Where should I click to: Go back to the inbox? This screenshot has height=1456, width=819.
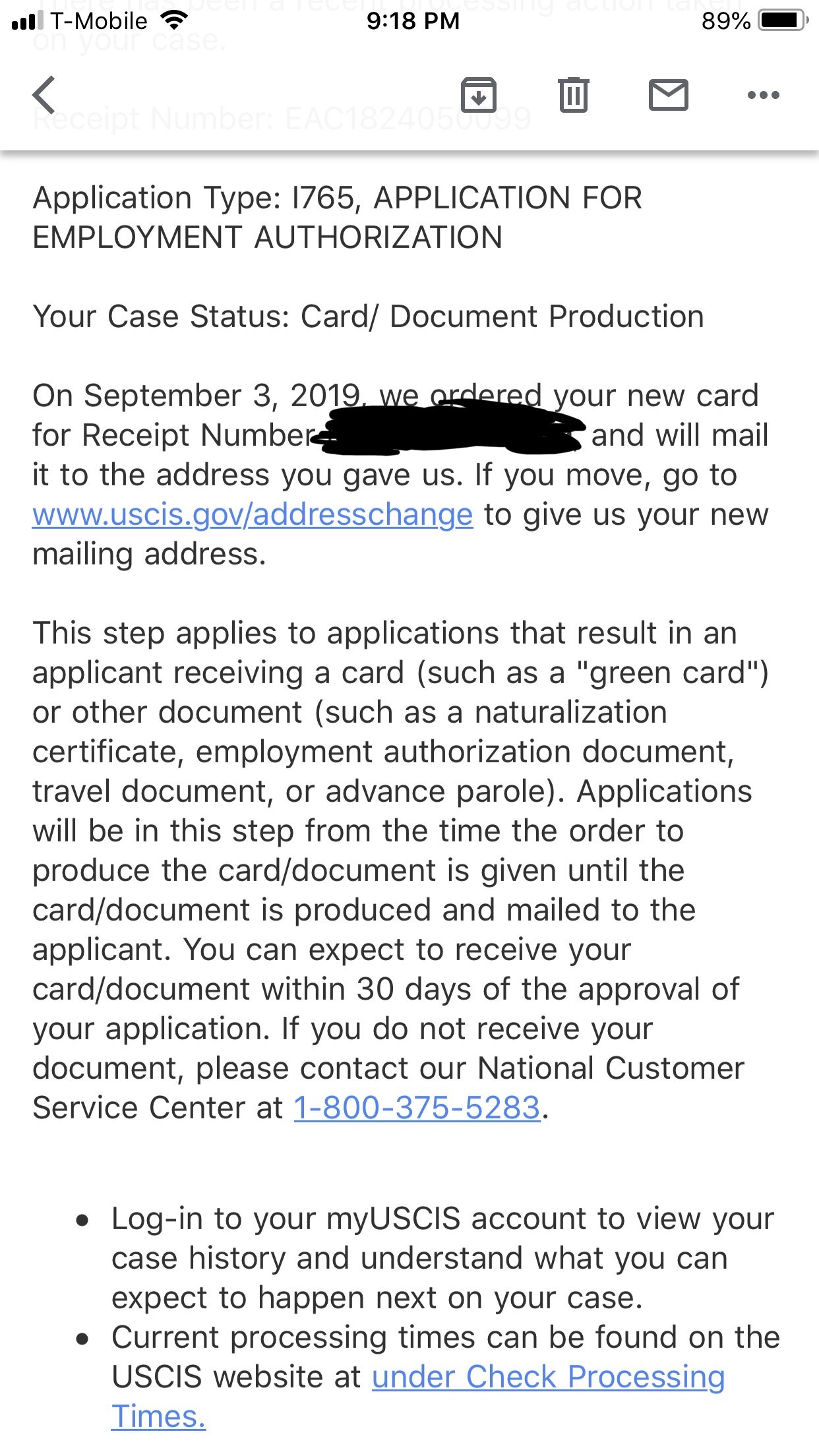tap(44, 96)
